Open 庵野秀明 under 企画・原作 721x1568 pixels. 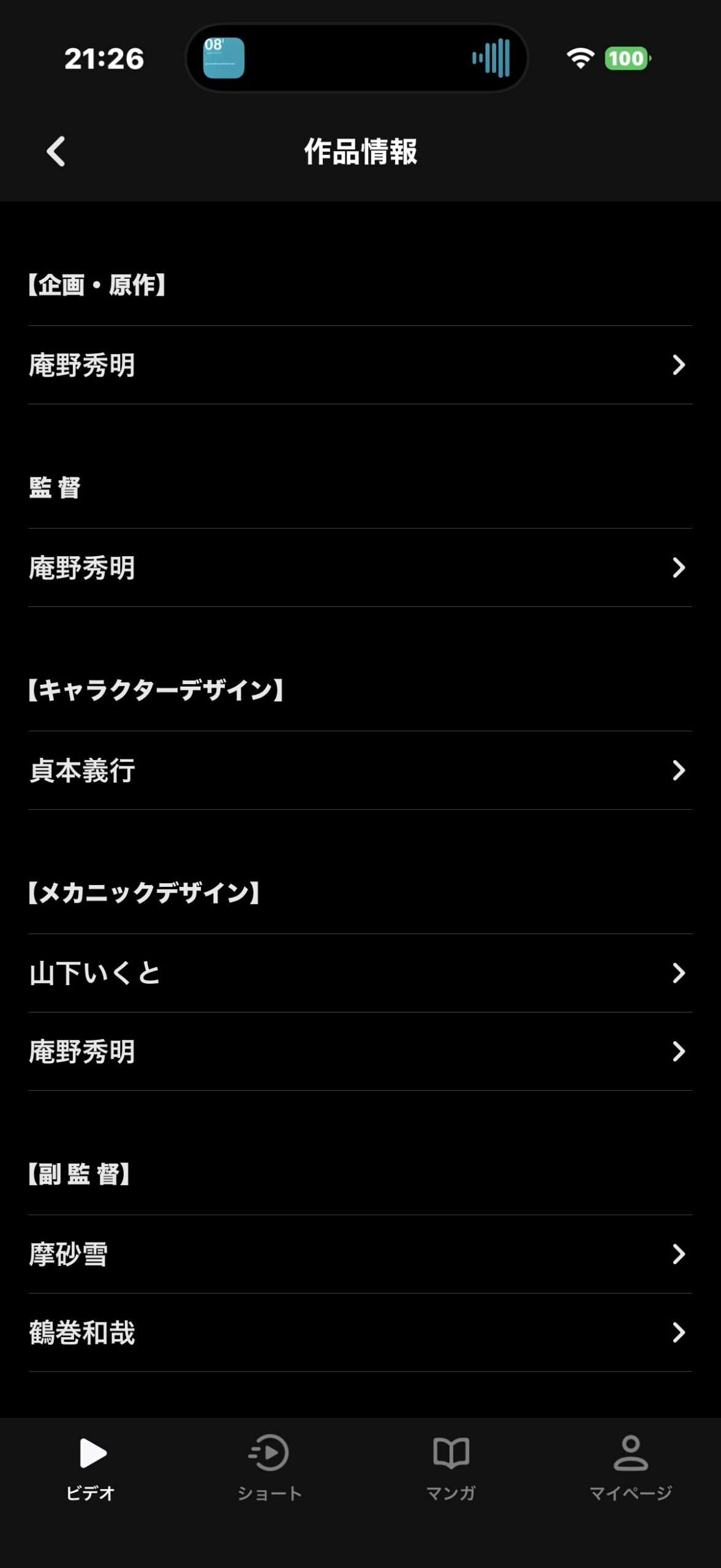click(360, 365)
